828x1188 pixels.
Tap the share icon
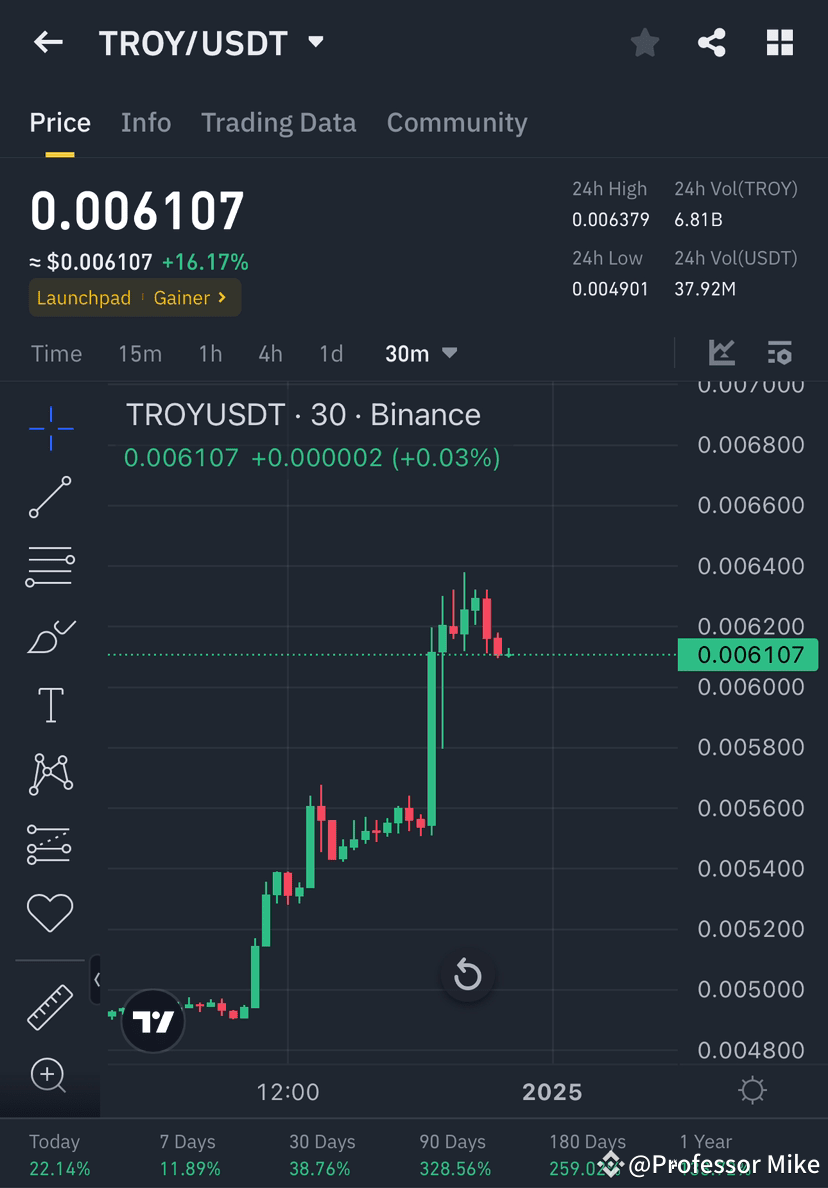tap(712, 42)
